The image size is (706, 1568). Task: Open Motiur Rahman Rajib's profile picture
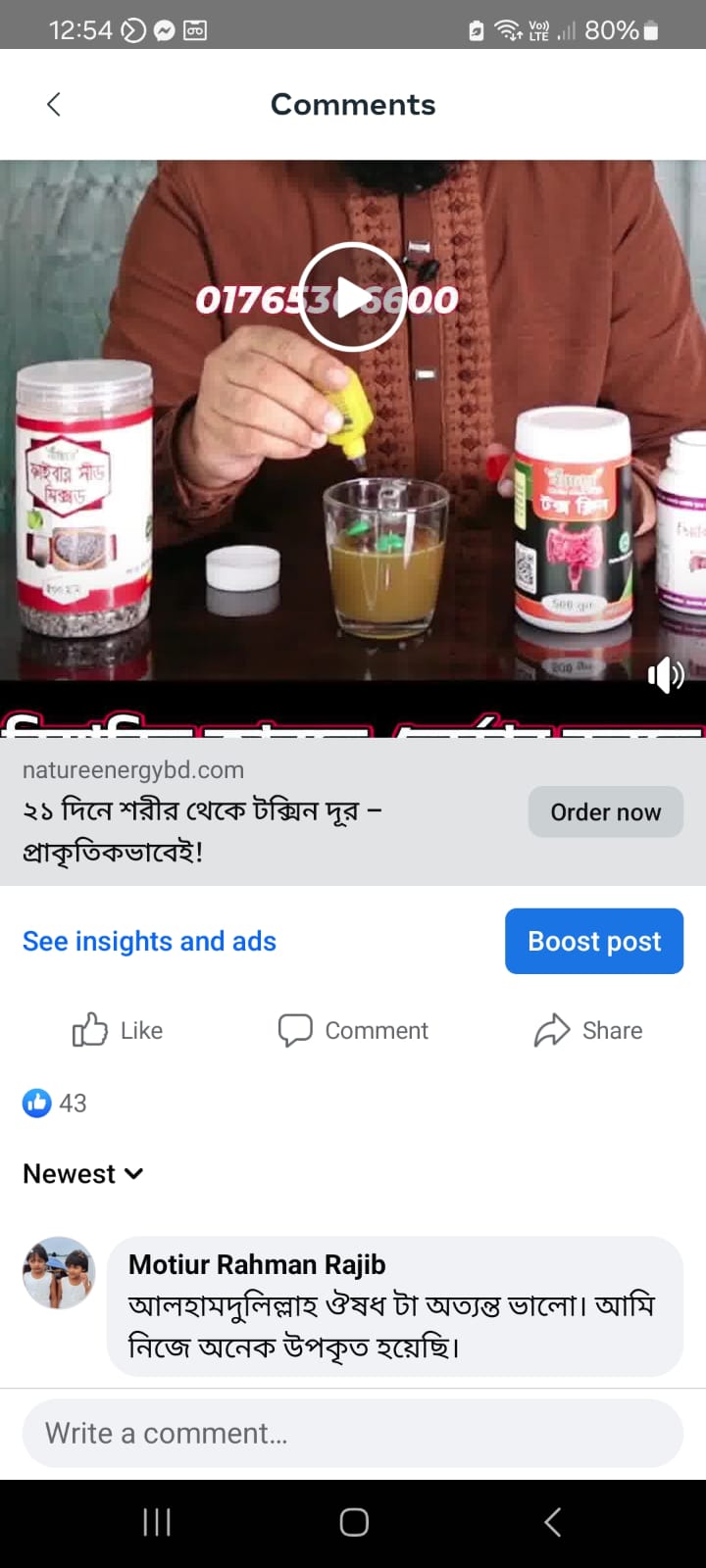click(x=59, y=1272)
